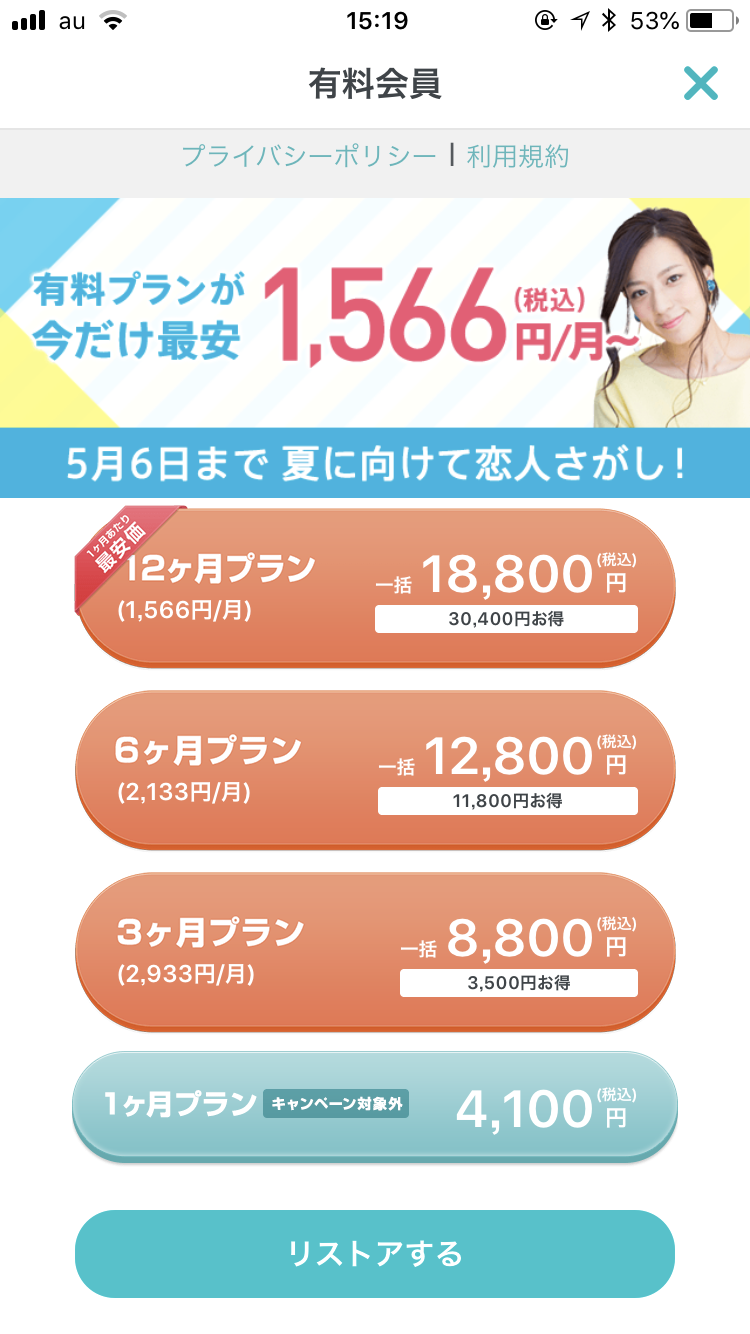Pick the 3ヶ月プラン for 8,800円
The width and height of the screenshot is (750, 1334).
click(375, 950)
